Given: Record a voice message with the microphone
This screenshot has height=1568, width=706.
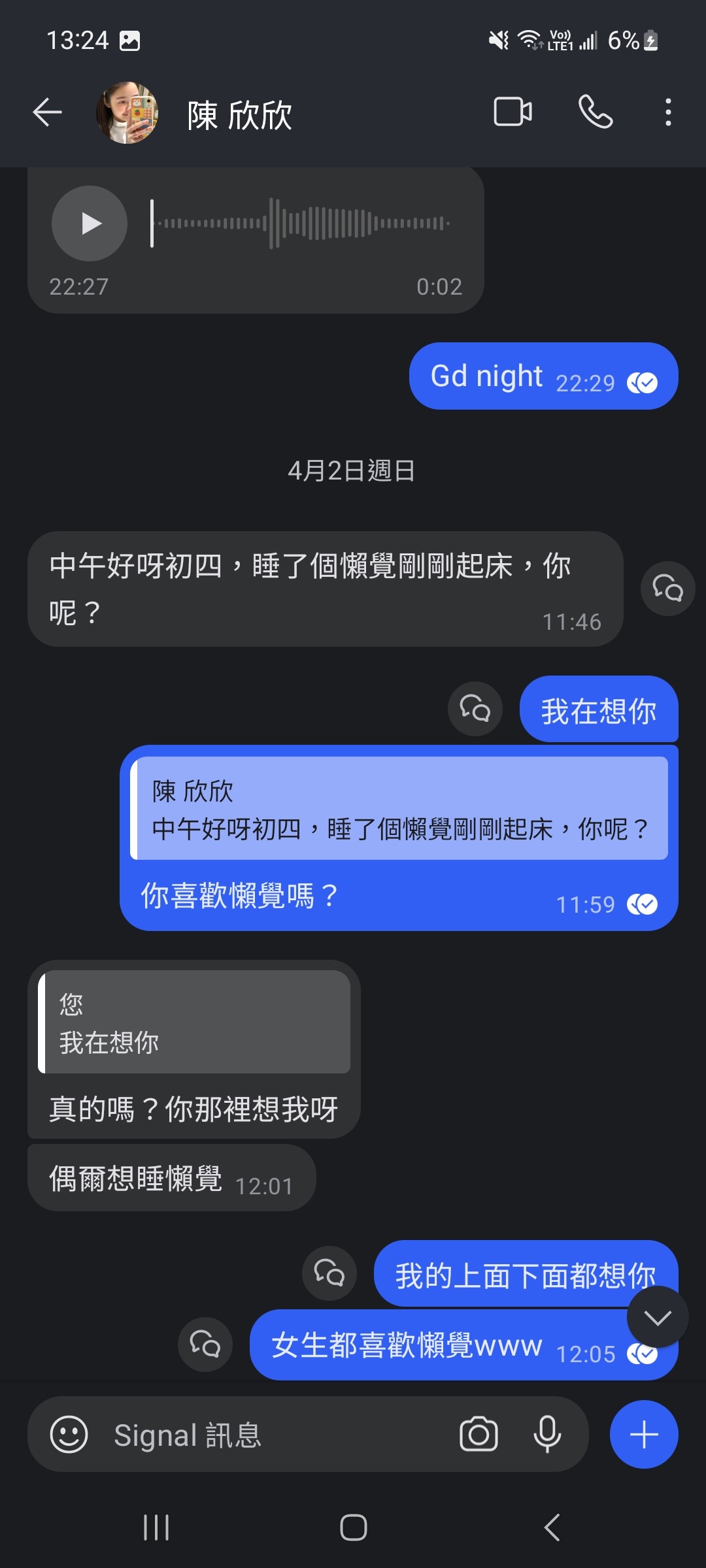Looking at the screenshot, I should (547, 1435).
